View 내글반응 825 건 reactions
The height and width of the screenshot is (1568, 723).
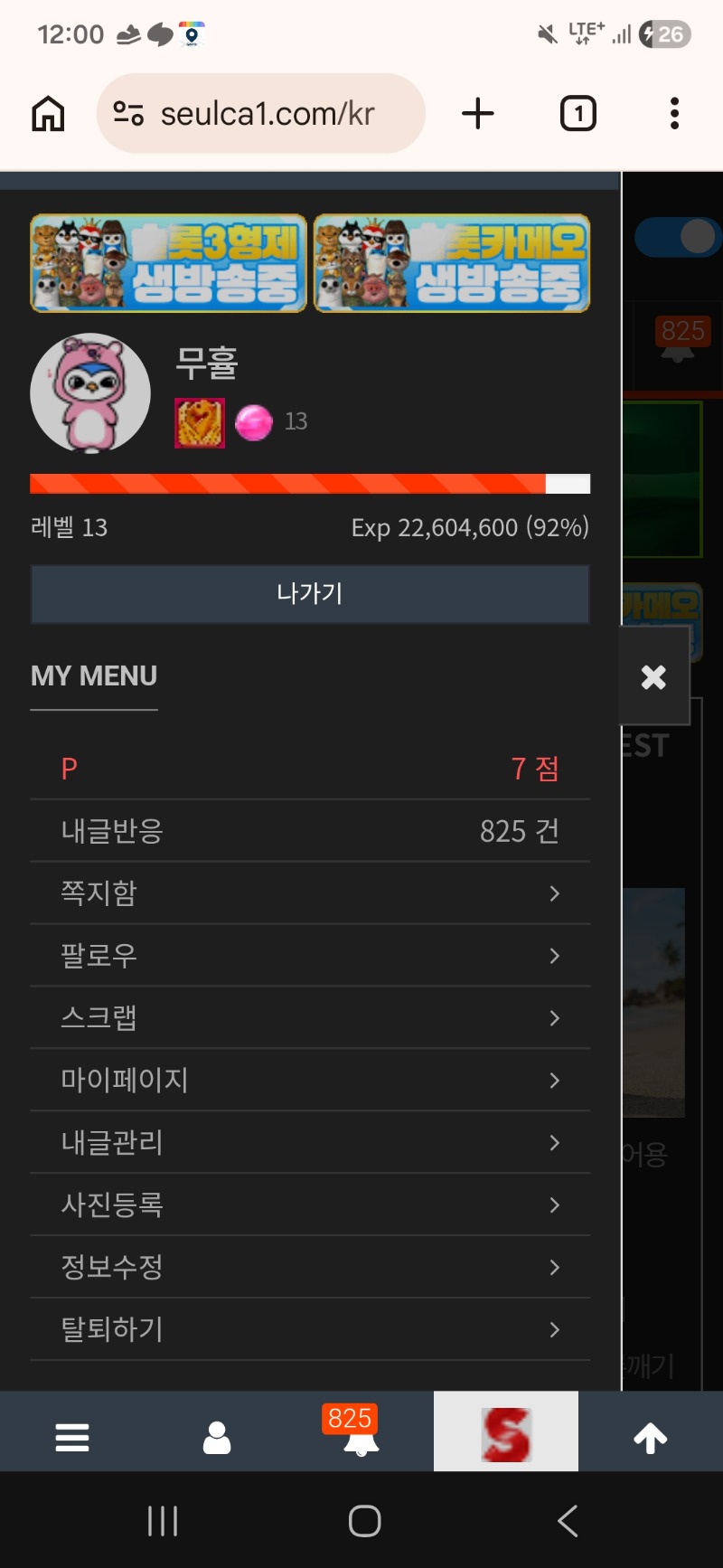pyautogui.click(x=310, y=831)
